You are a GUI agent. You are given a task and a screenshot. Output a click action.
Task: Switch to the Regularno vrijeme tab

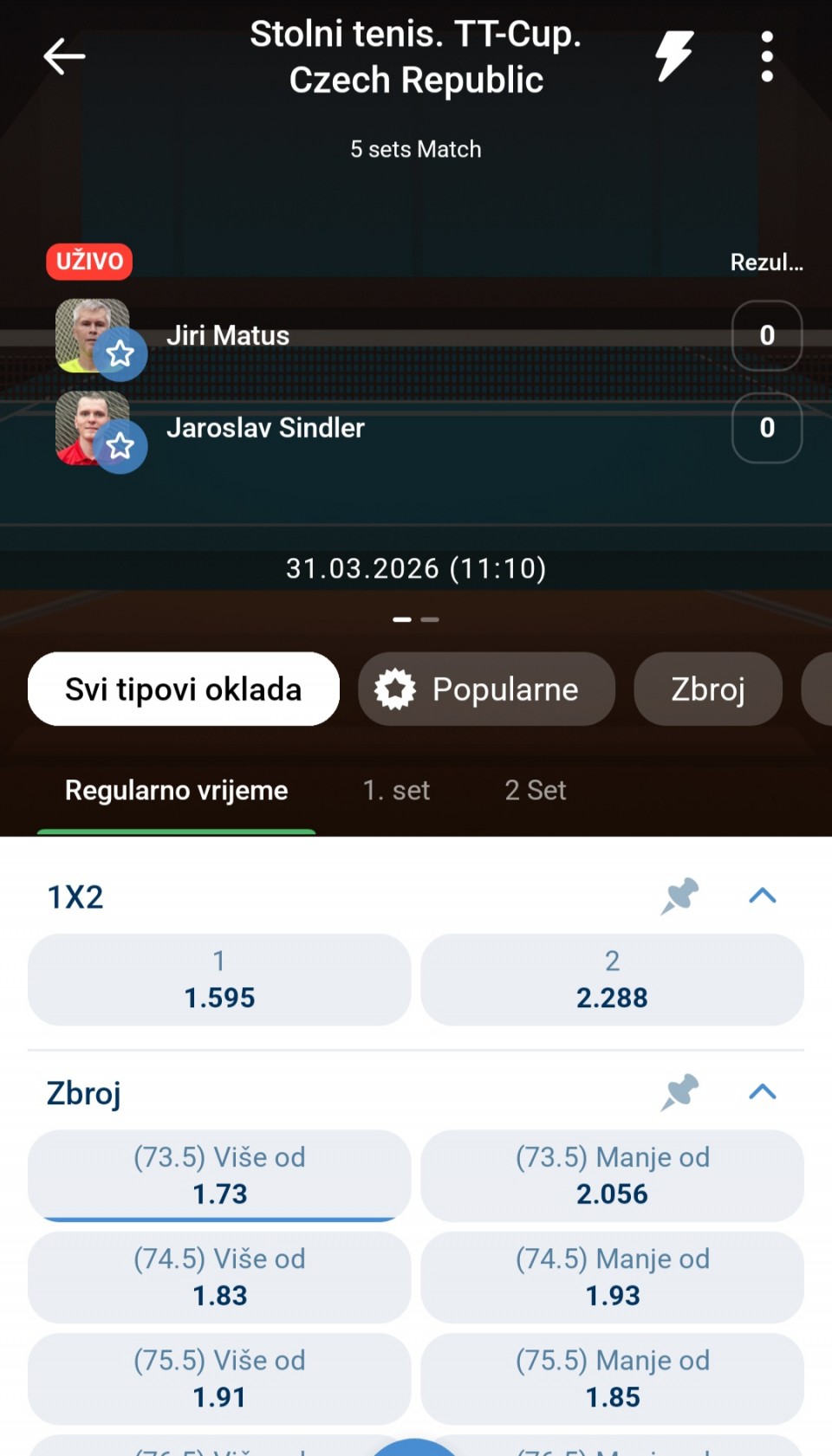176,790
